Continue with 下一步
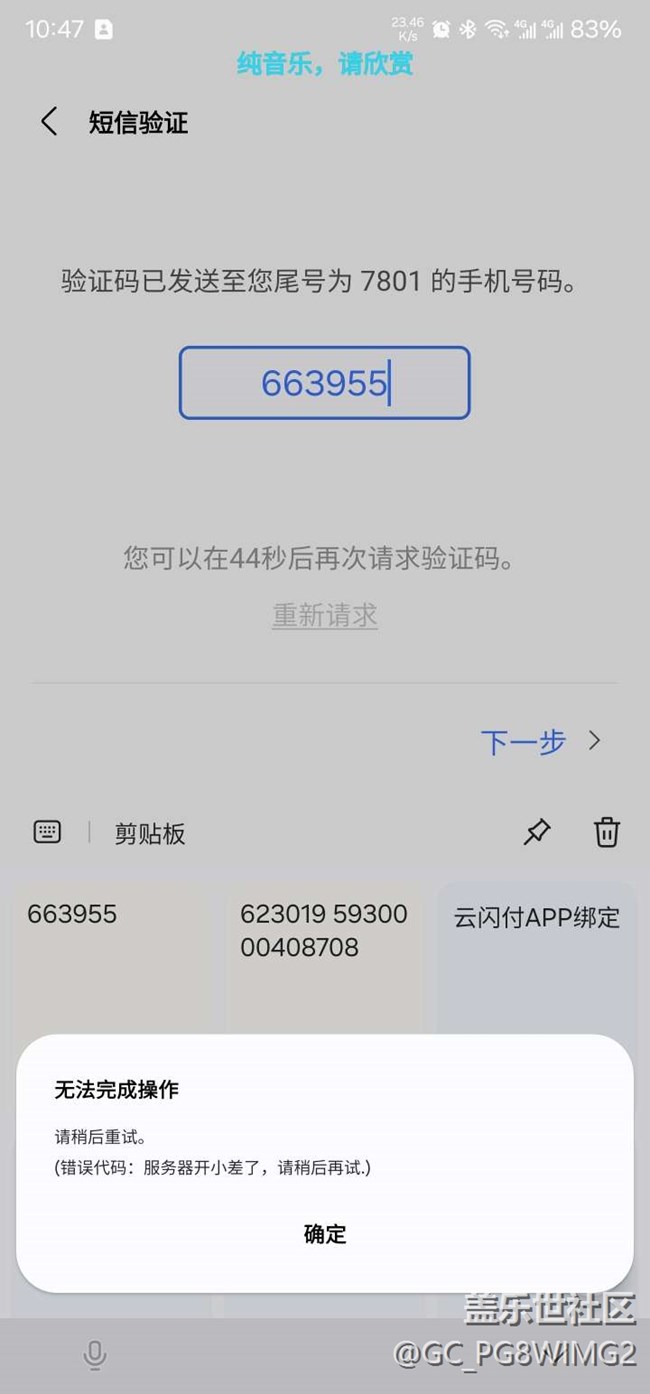650x1394 pixels. (540, 741)
